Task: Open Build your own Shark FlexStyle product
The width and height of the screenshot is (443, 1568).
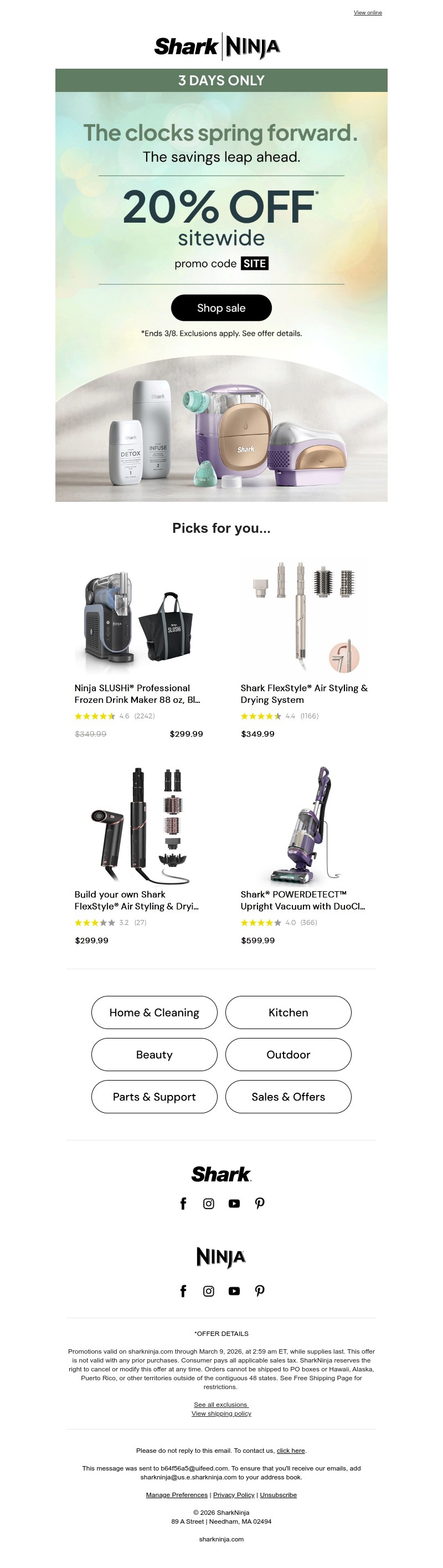Action: pyautogui.click(x=136, y=899)
